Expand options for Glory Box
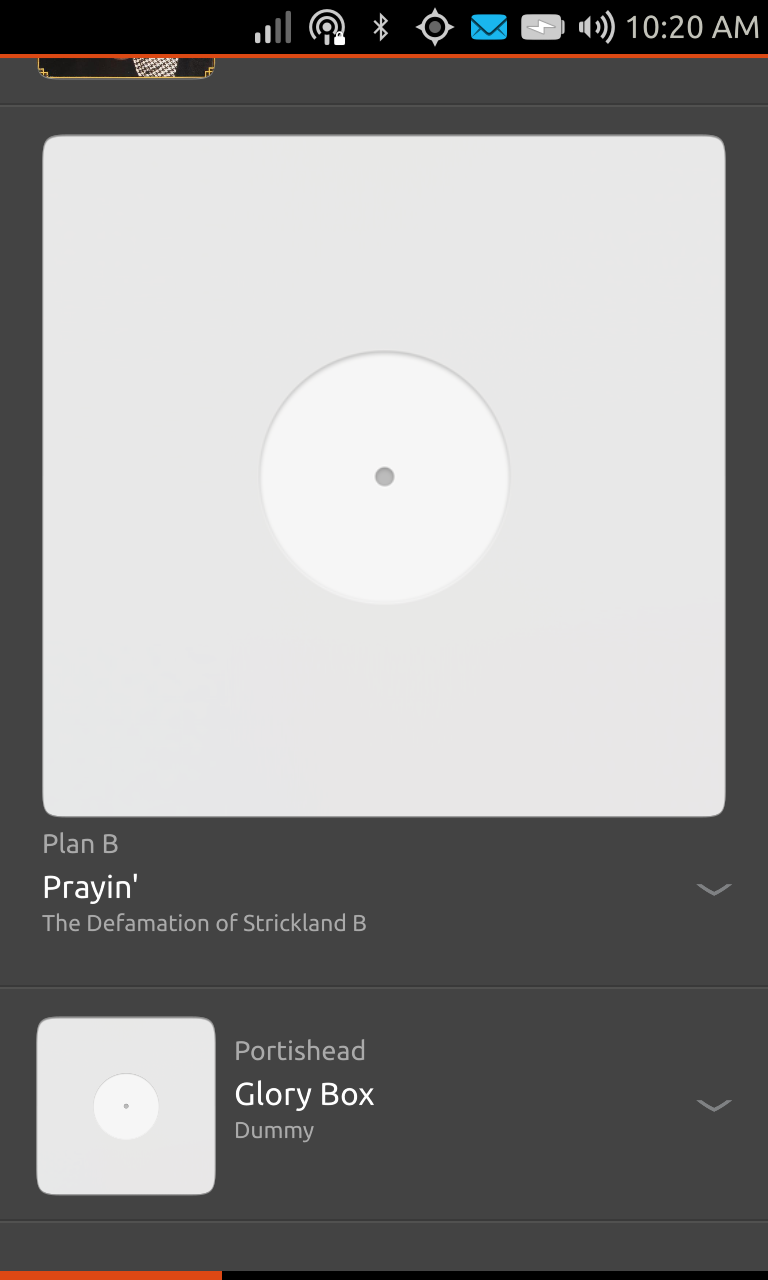 714,1104
